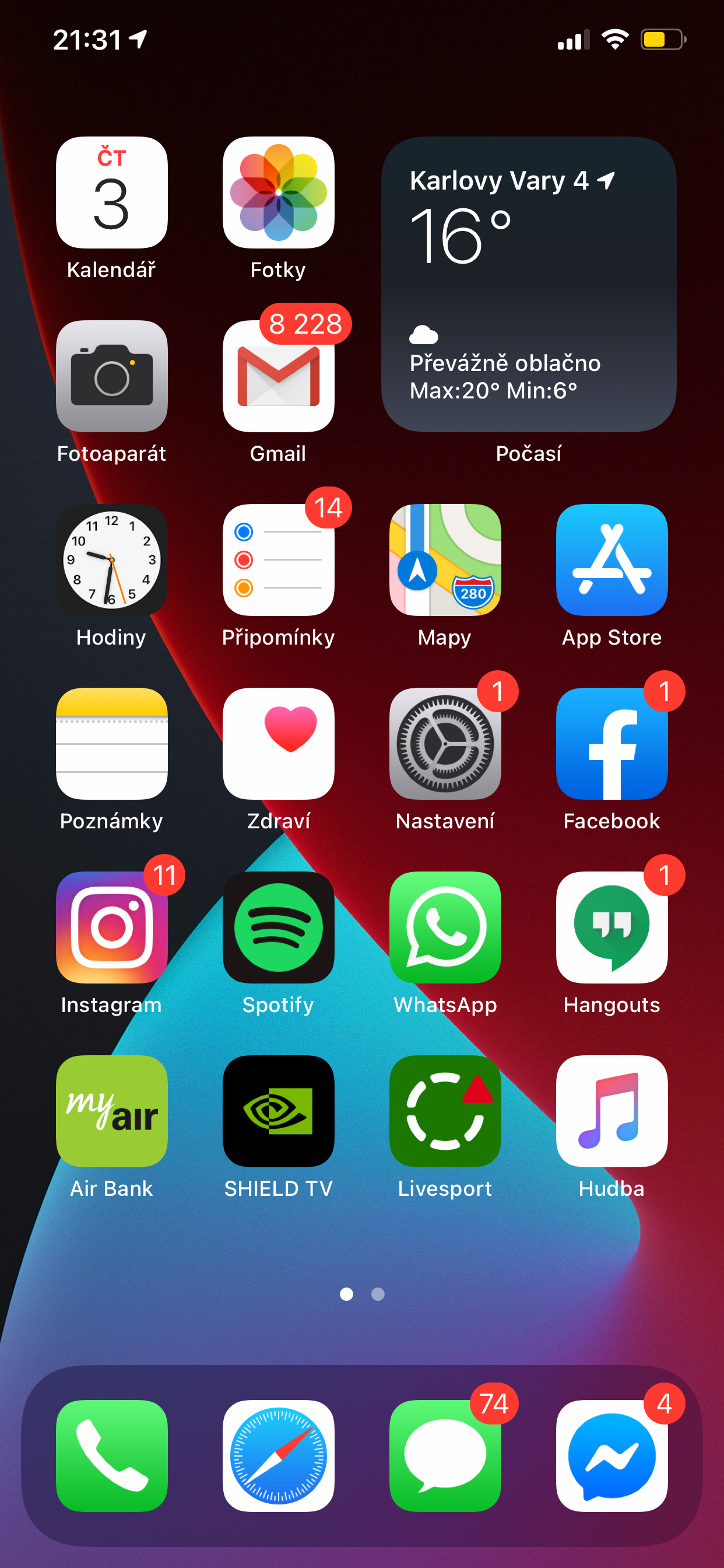This screenshot has height=1568, width=724.
Task: Open Messenger in the dock
Action: tap(611, 1456)
